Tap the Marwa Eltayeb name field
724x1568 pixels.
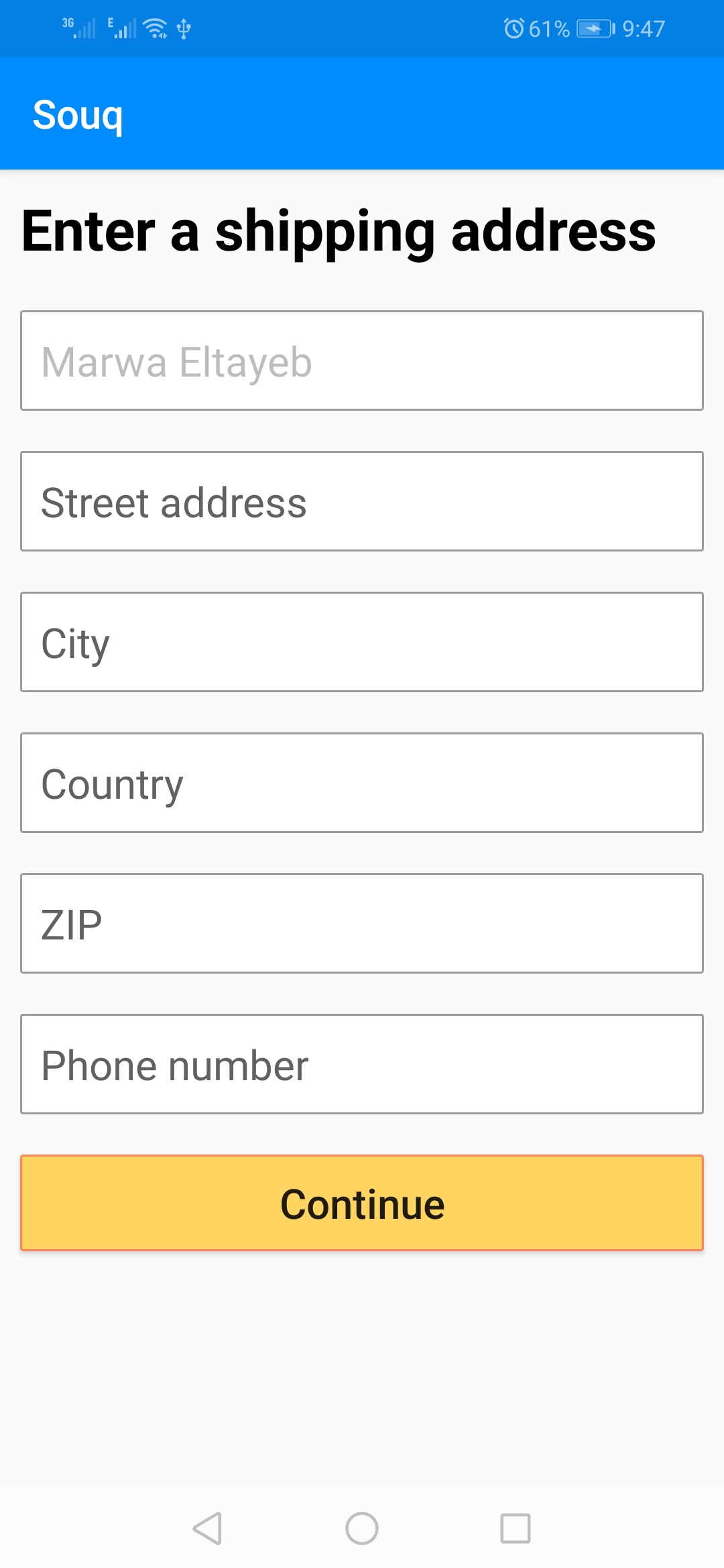point(362,361)
